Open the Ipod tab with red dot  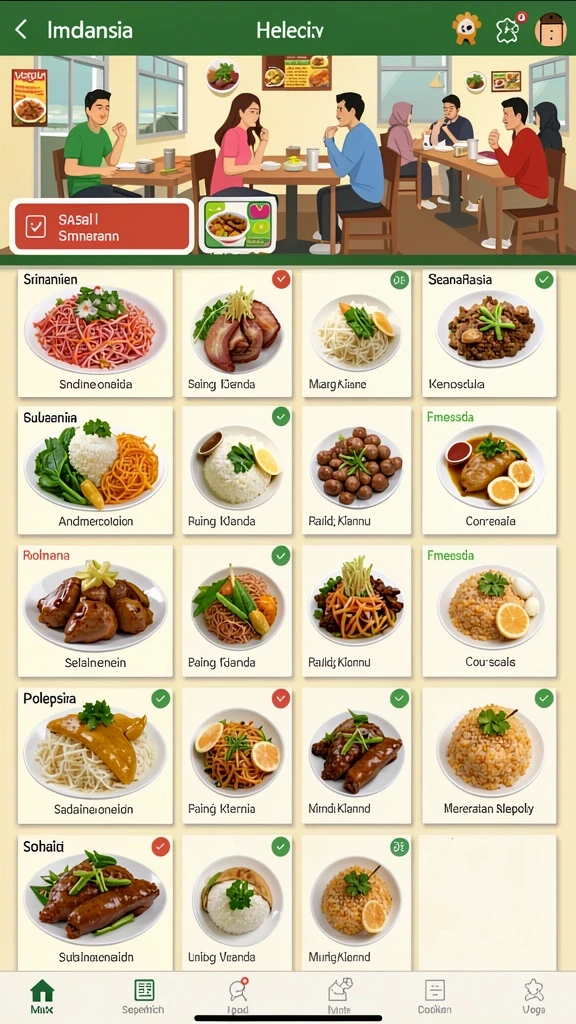pyautogui.click(x=238, y=997)
